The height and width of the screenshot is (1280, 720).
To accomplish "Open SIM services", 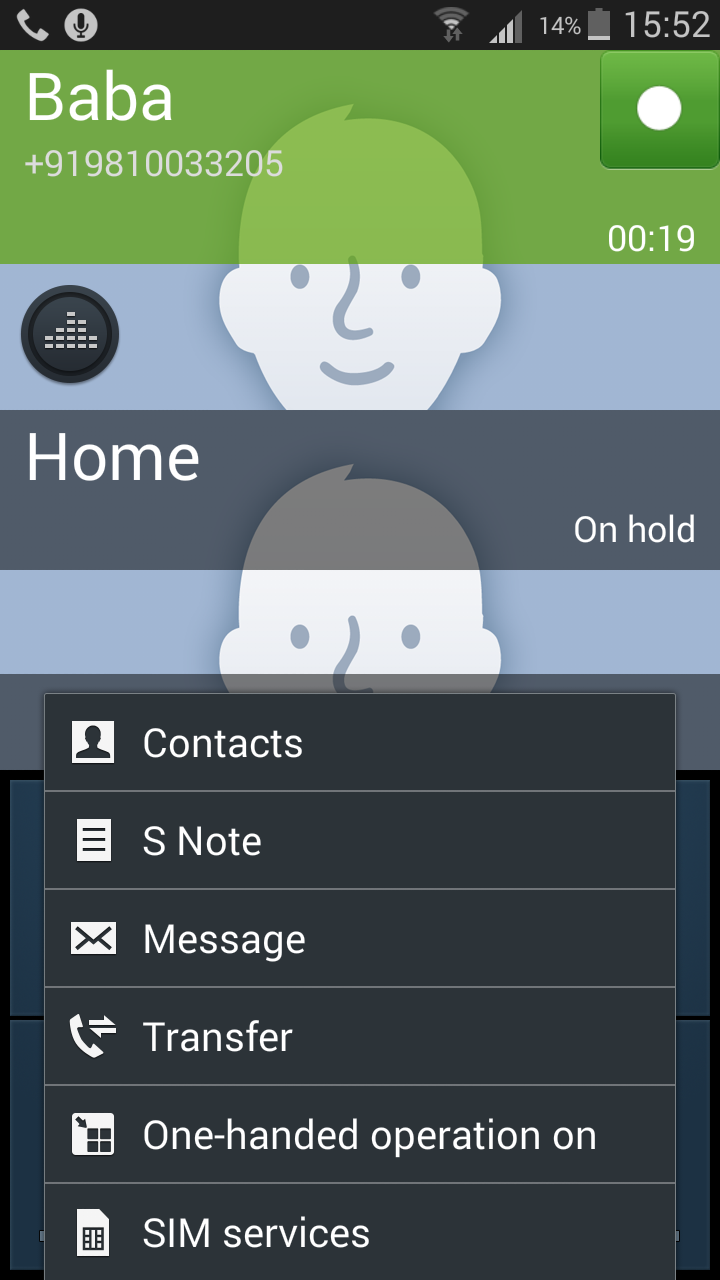I will 360,1231.
